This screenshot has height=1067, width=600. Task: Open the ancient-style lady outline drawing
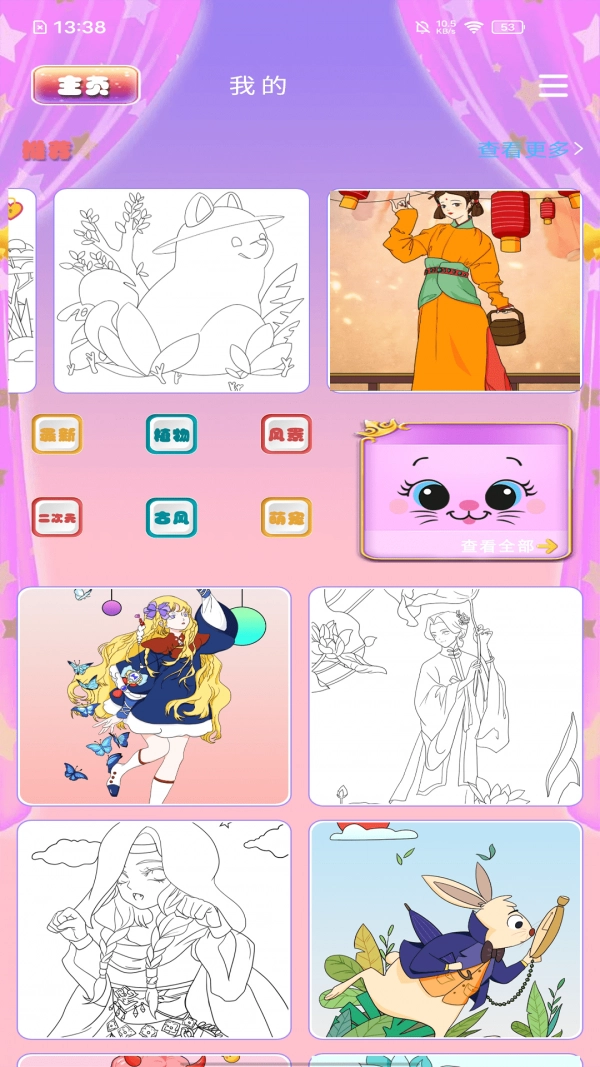point(445,696)
